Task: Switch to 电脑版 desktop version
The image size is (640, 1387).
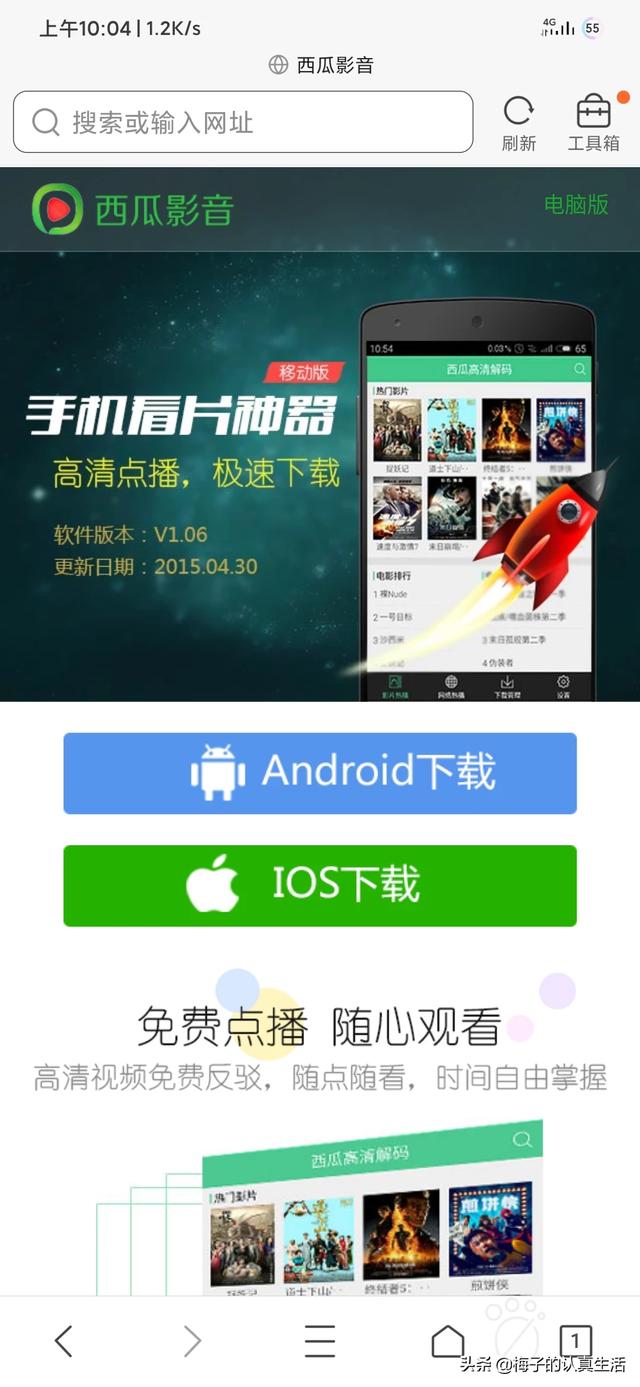Action: click(x=576, y=204)
